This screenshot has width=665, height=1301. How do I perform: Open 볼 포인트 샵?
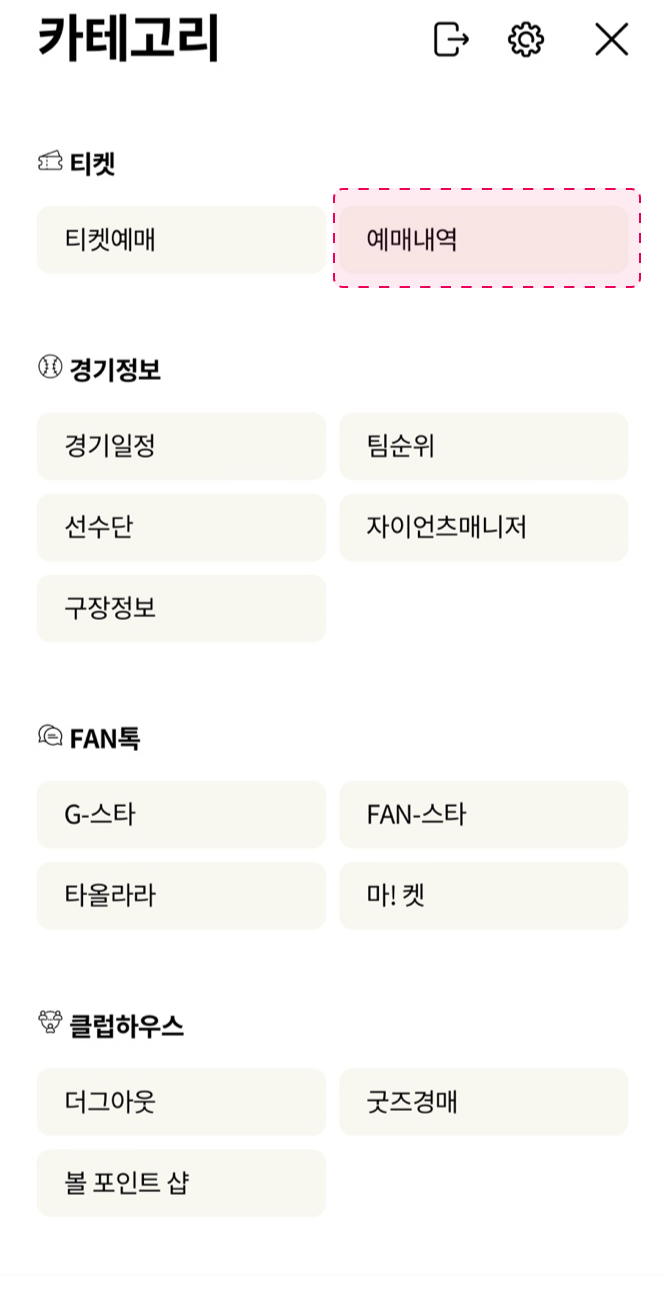[x=181, y=1183]
